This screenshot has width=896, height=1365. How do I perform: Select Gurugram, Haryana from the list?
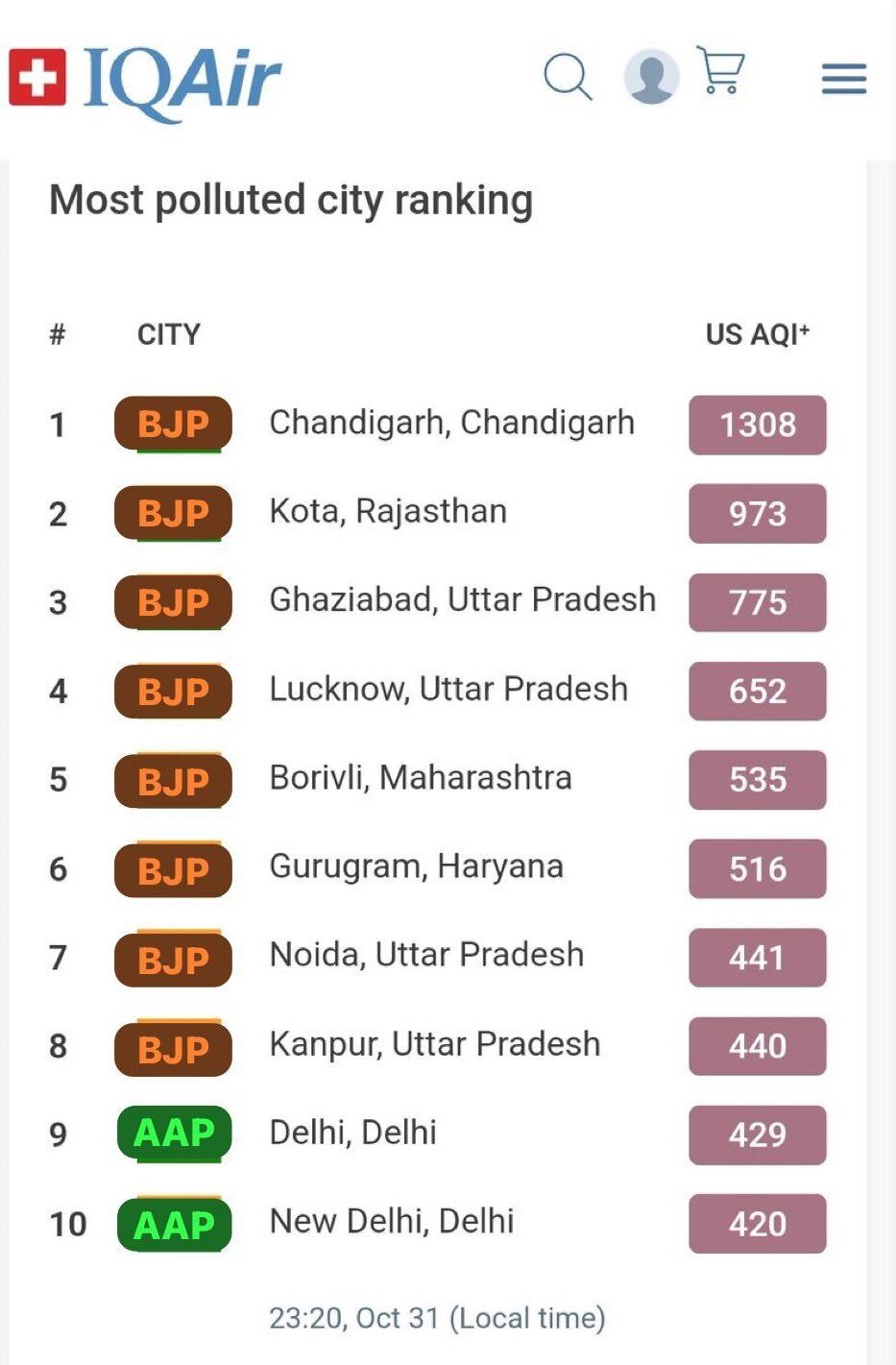pyautogui.click(x=416, y=867)
